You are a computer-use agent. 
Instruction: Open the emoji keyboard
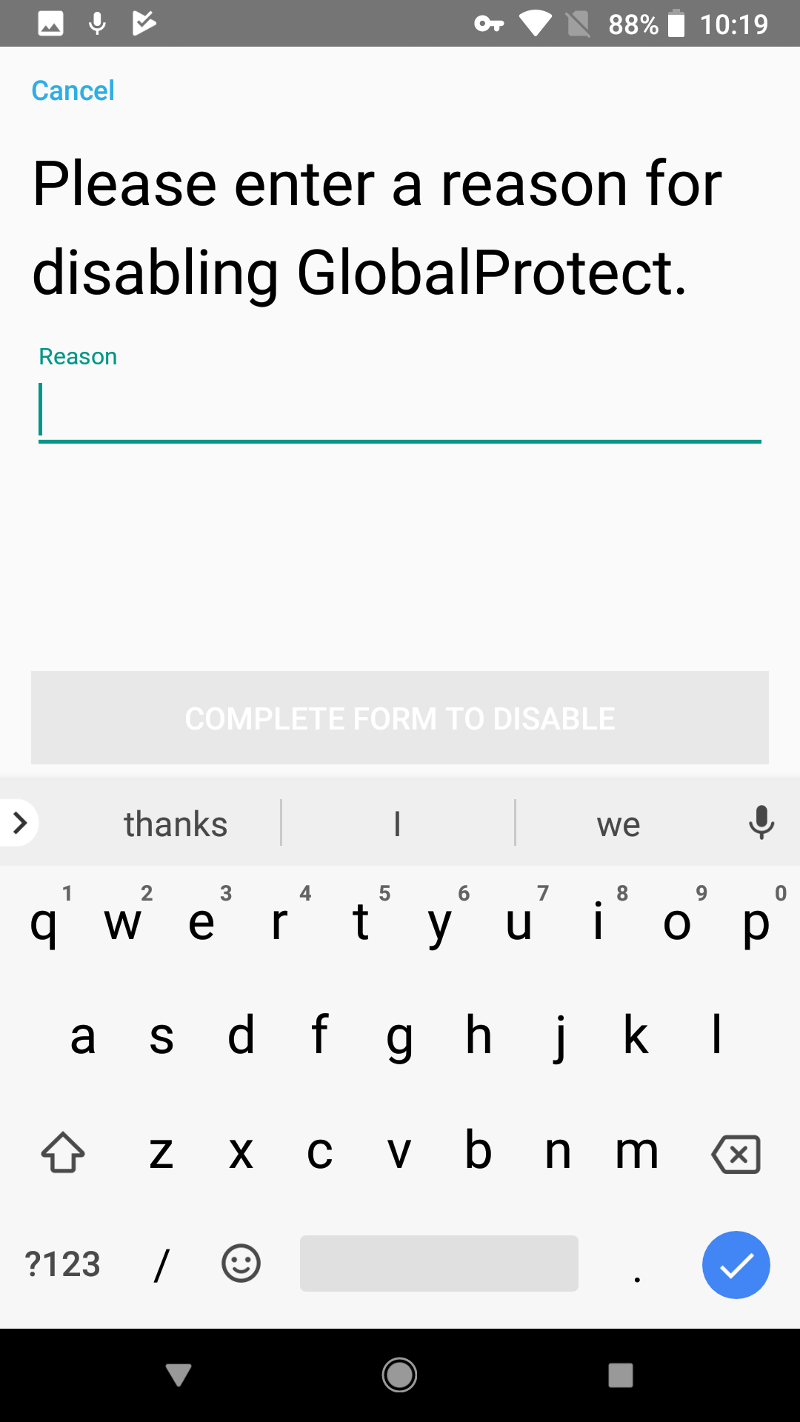pyautogui.click(x=240, y=1264)
